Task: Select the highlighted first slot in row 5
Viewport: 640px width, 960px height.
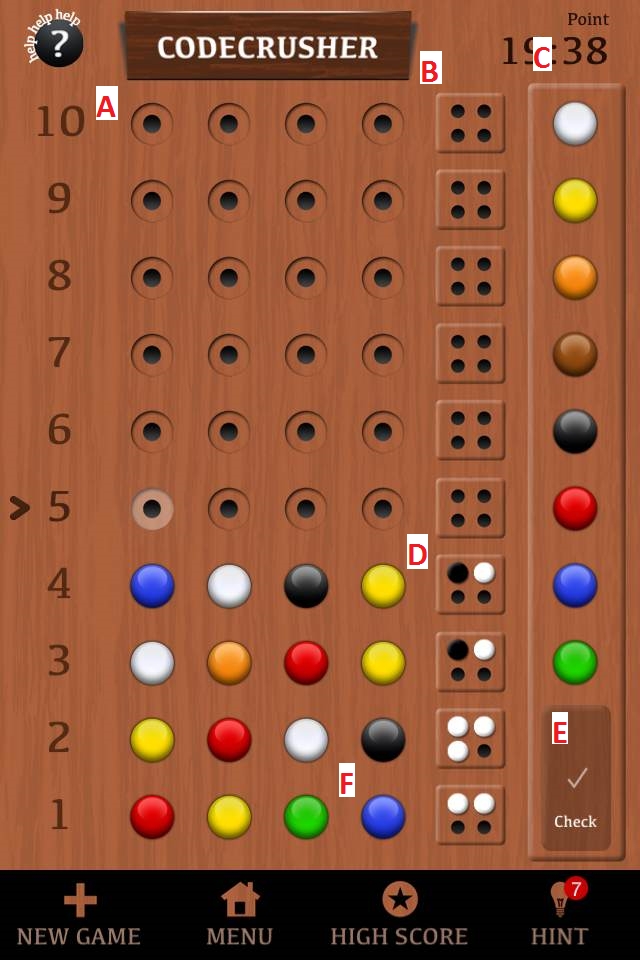Action: coord(152,508)
